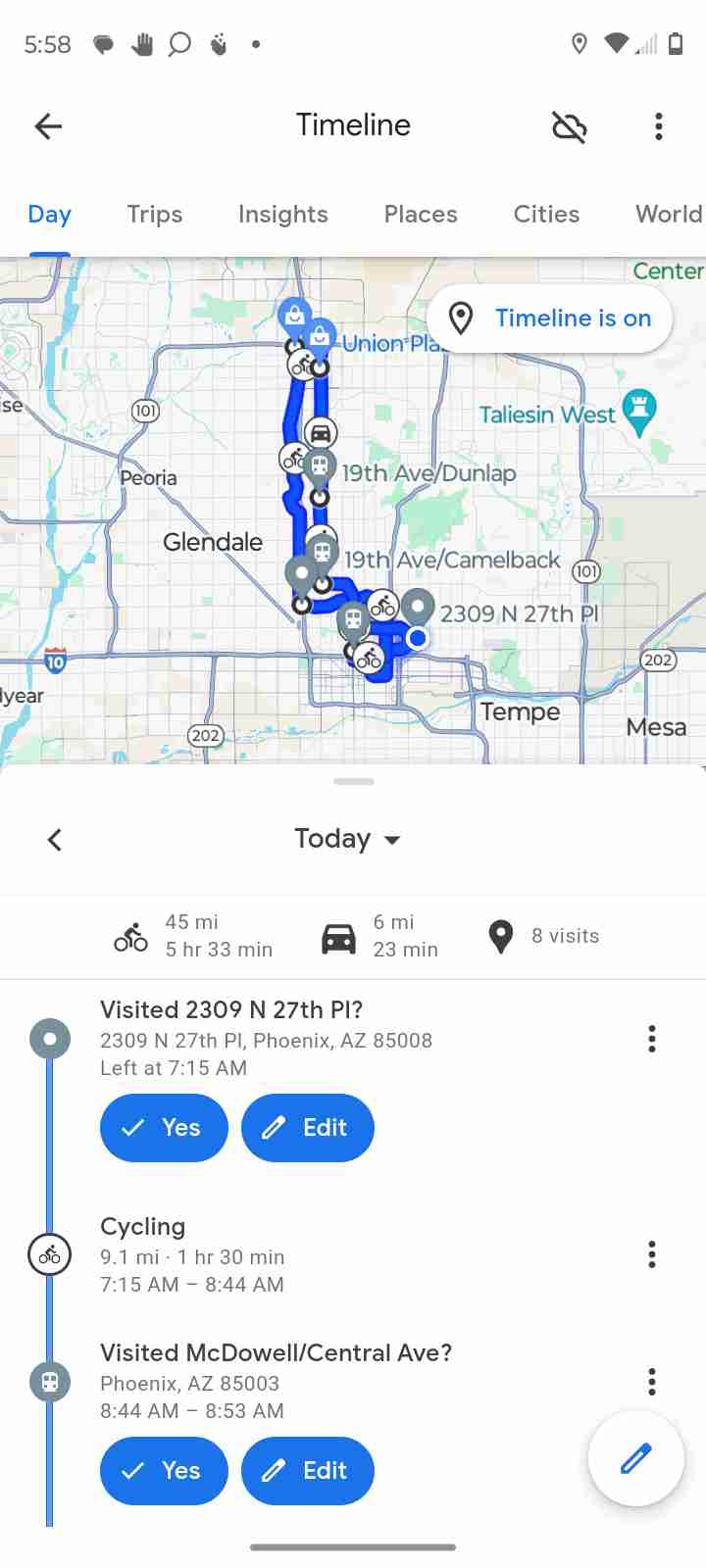Edit the 2309 N 27th Pl visit
Image resolution: width=706 pixels, height=1568 pixels.
coord(307,1128)
